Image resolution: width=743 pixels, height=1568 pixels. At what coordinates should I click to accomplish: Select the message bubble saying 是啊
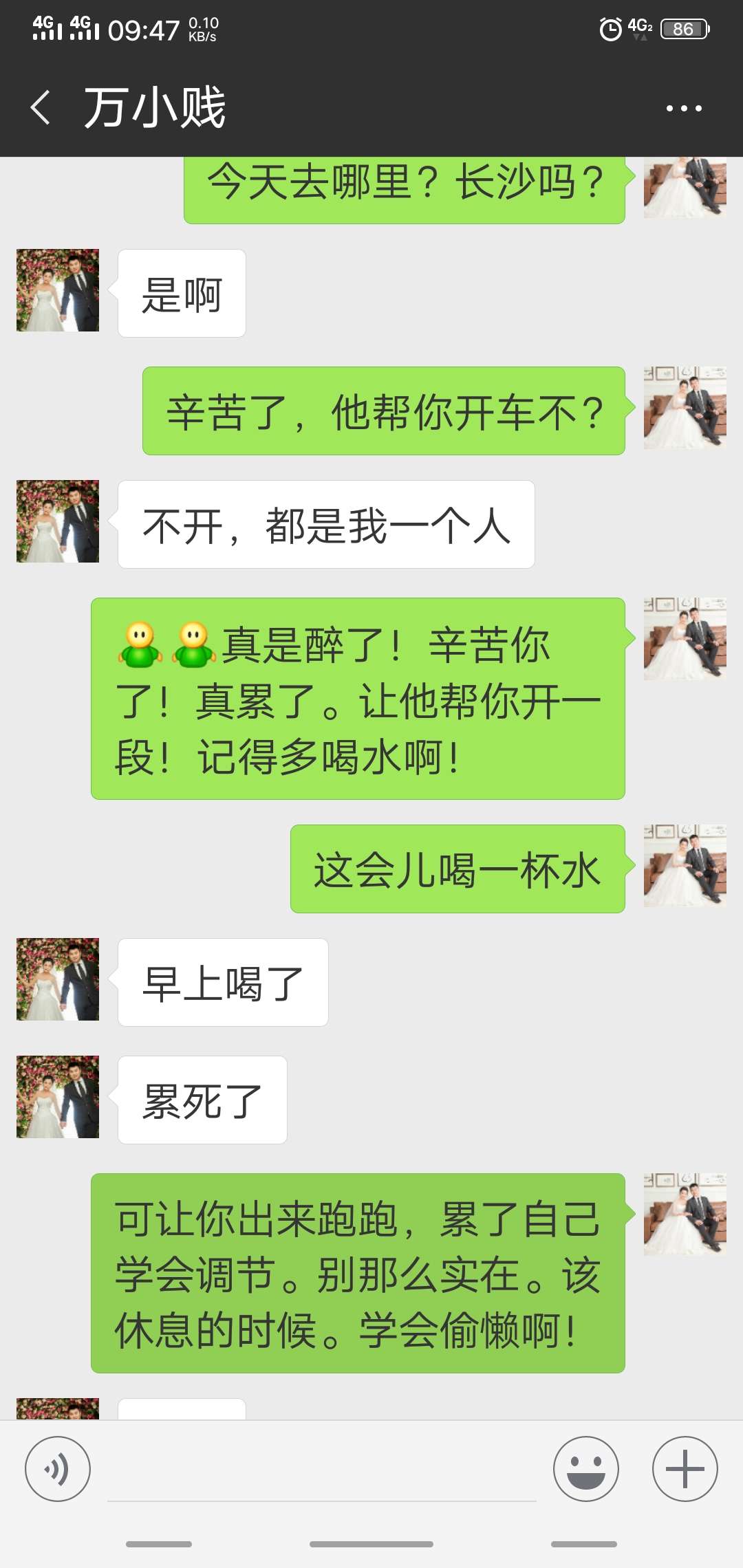coord(181,292)
